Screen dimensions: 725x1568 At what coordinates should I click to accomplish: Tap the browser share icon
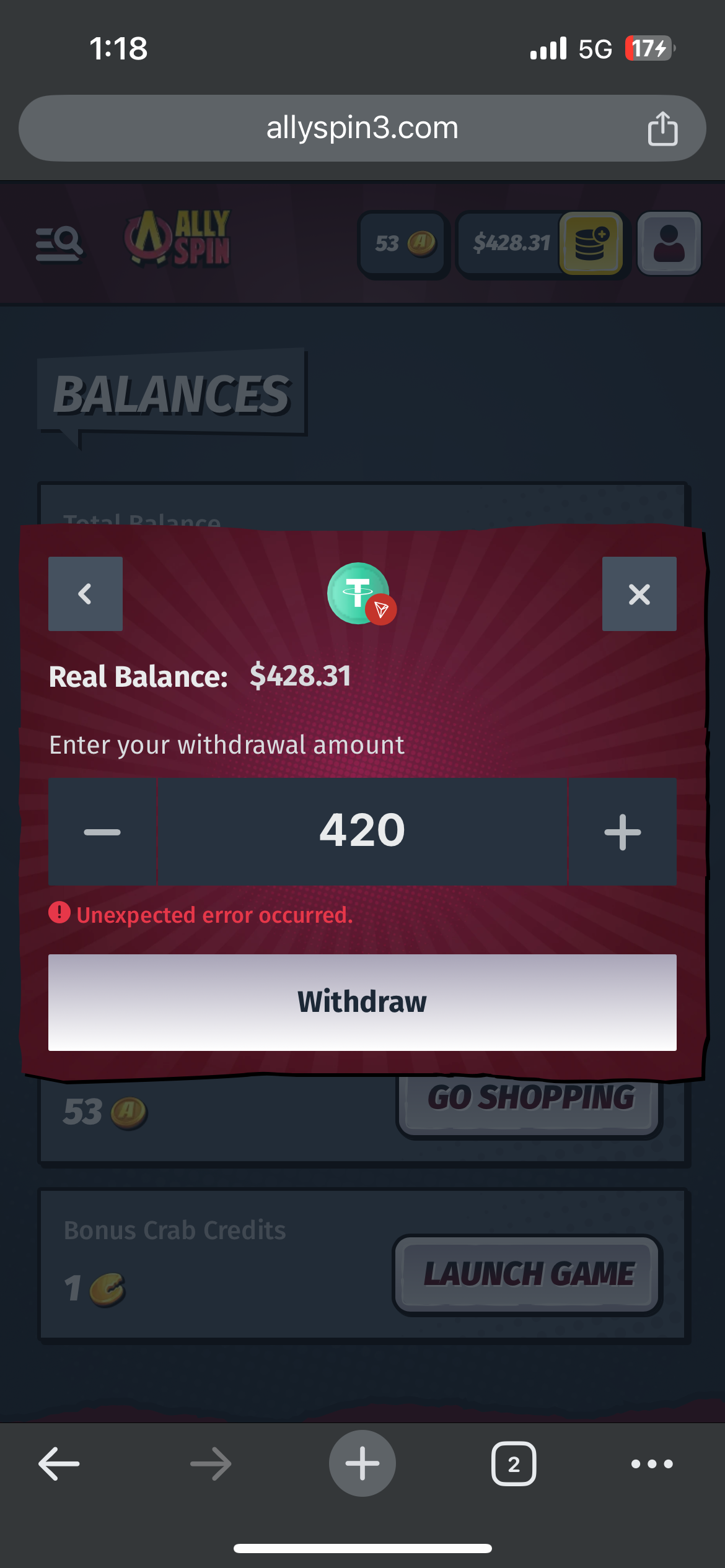coord(662,128)
